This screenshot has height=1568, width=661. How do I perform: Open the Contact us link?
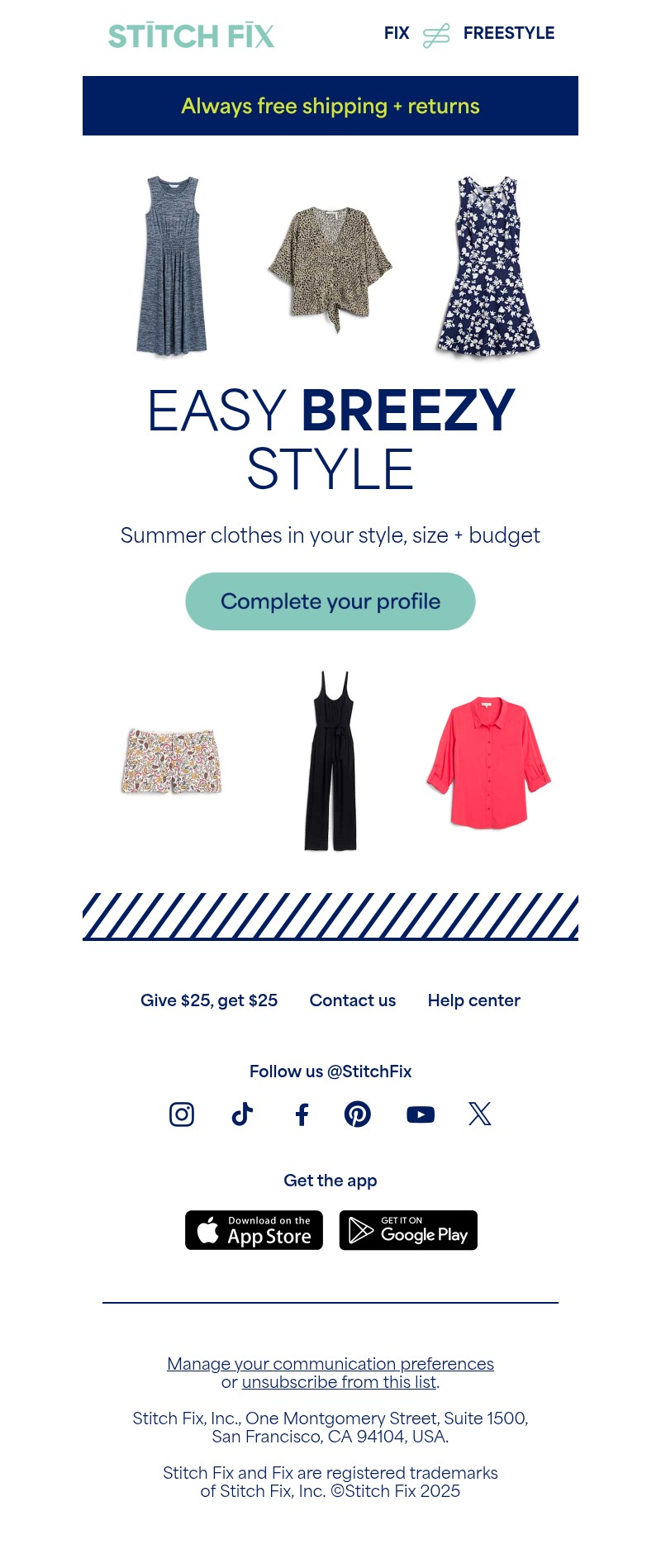pos(353,1000)
